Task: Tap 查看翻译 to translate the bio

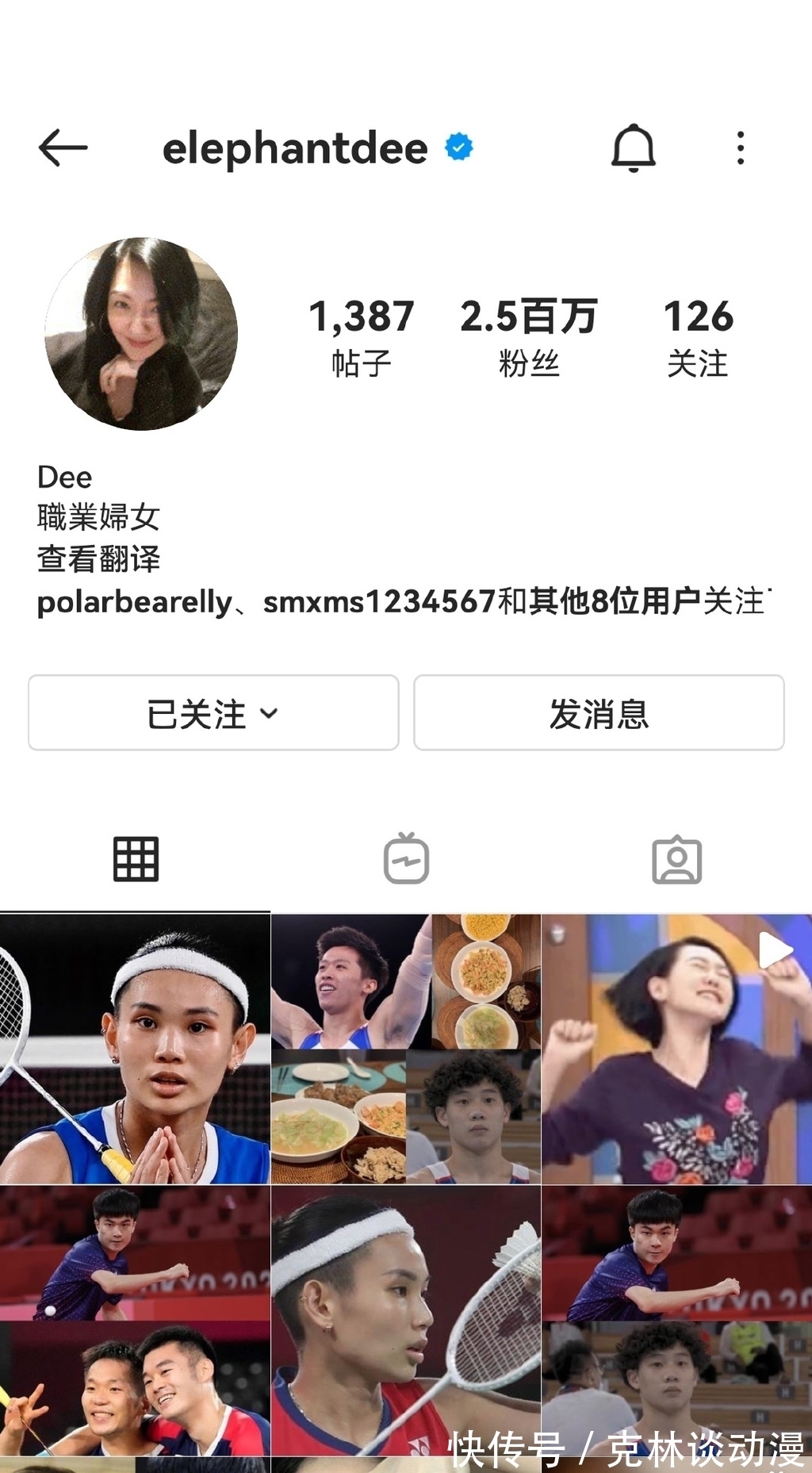Action: pyautogui.click(x=98, y=559)
